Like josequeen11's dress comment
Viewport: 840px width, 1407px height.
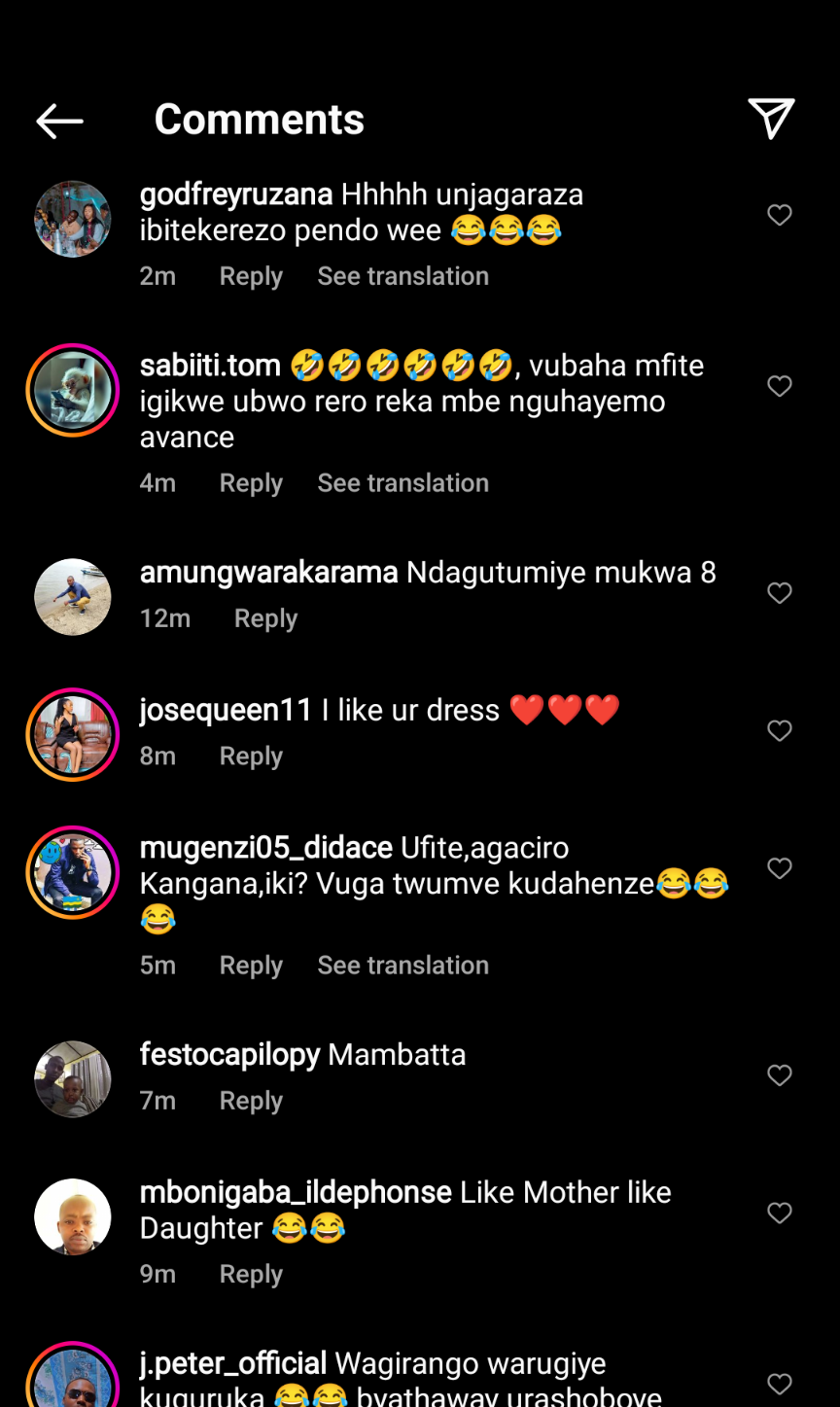pyautogui.click(x=780, y=730)
